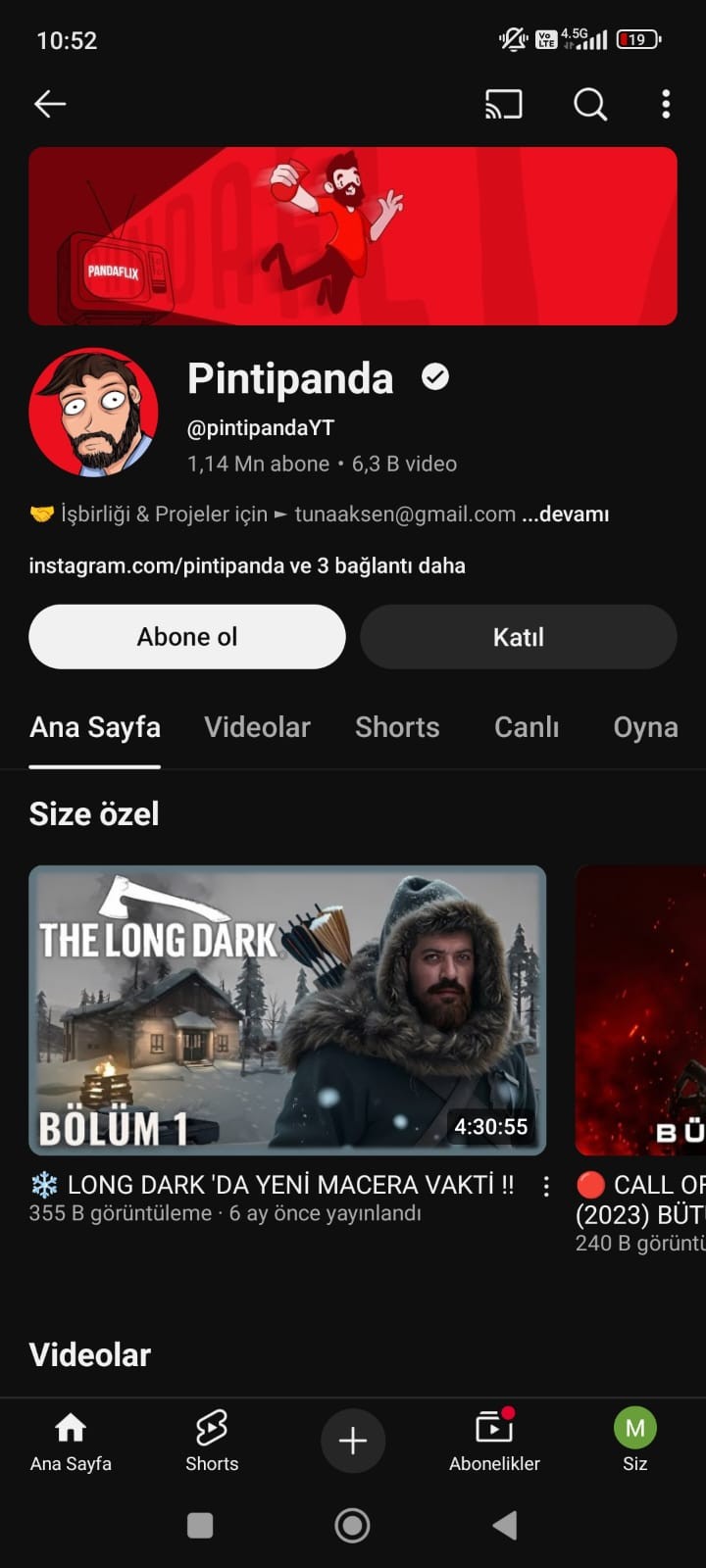706x1568 pixels.
Task: Open the Siz profile tab
Action: click(635, 1441)
